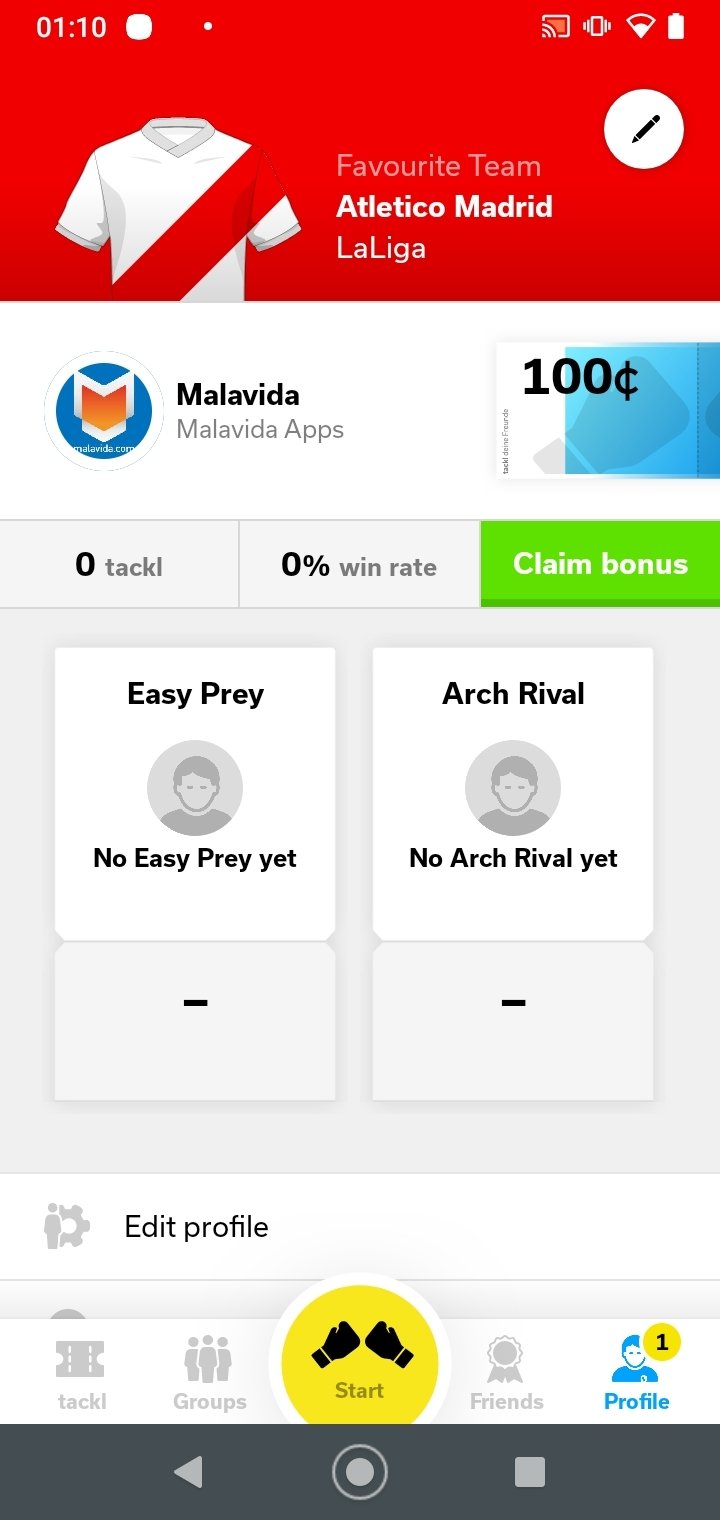The height and width of the screenshot is (1520, 720).
Task: Tap the system home button
Action: 360,1472
